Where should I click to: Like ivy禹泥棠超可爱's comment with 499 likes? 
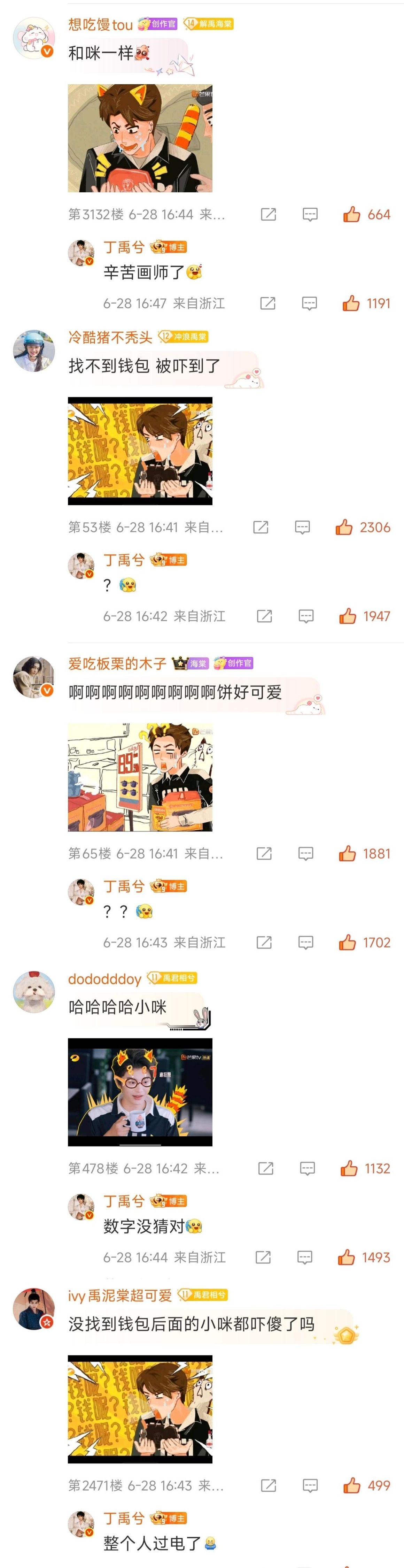(352, 1485)
